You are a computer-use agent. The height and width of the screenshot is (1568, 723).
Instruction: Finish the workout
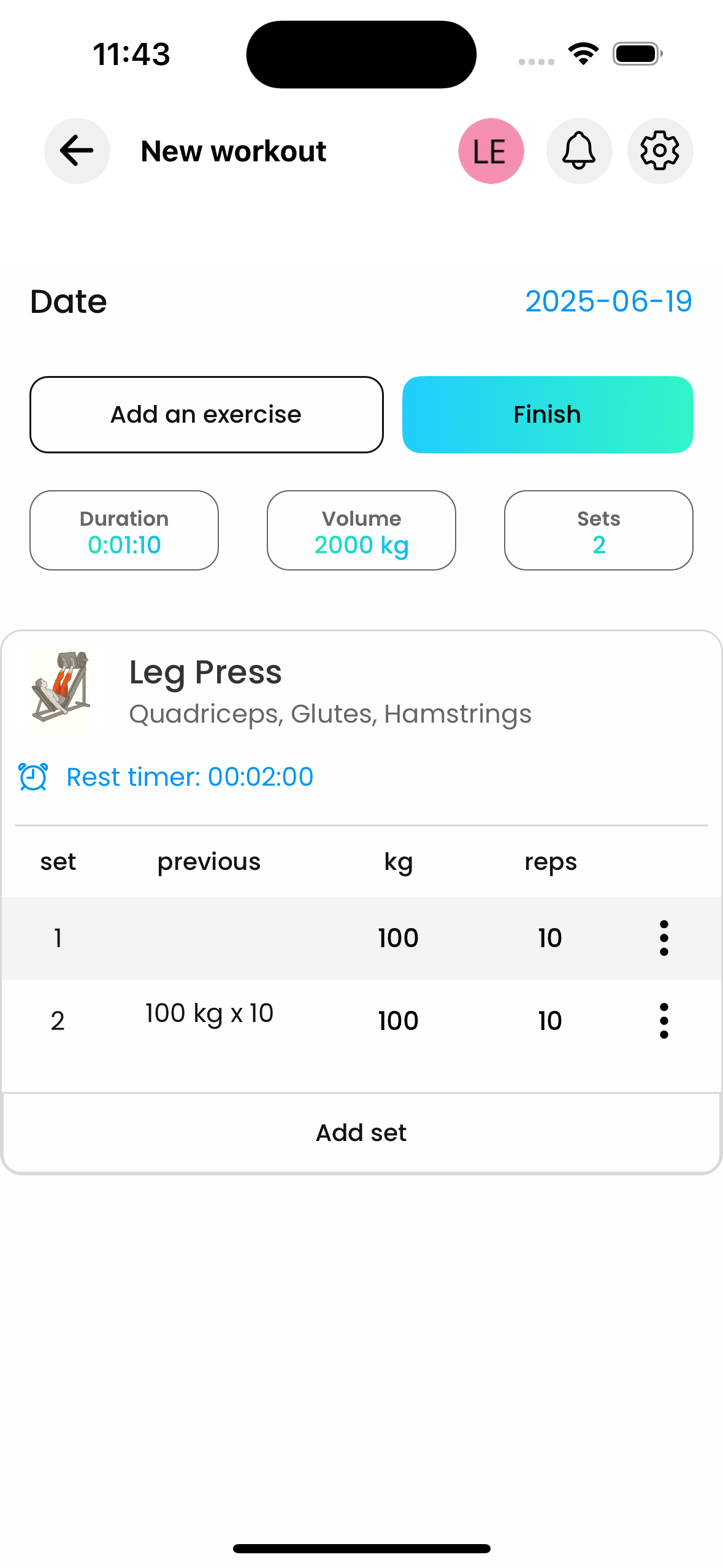(546, 414)
